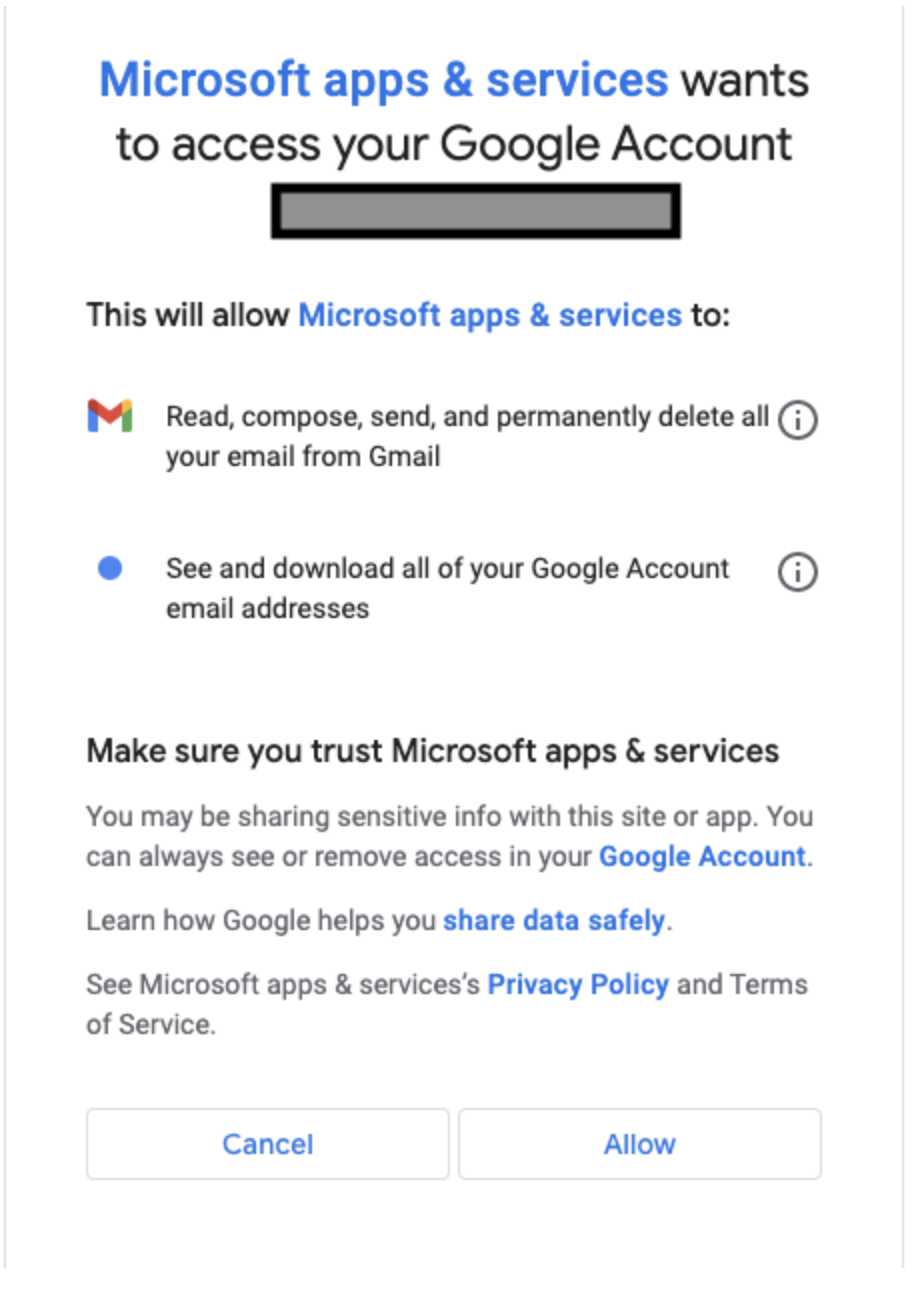Open the share data safely link
Screen dimensions: 920x1294
pyautogui.click(x=553, y=920)
